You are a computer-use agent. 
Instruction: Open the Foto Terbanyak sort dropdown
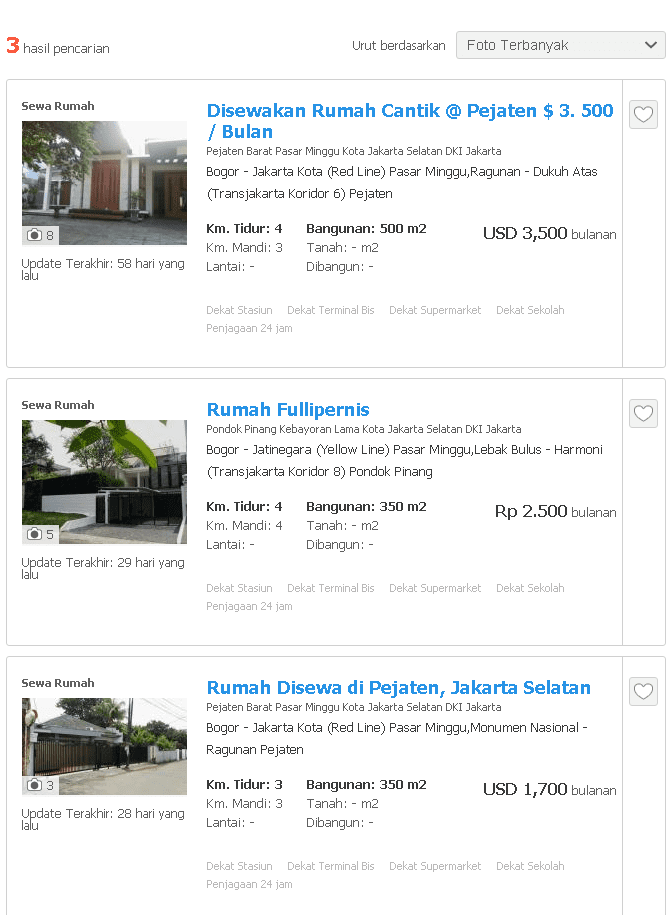click(x=560, y=45)
